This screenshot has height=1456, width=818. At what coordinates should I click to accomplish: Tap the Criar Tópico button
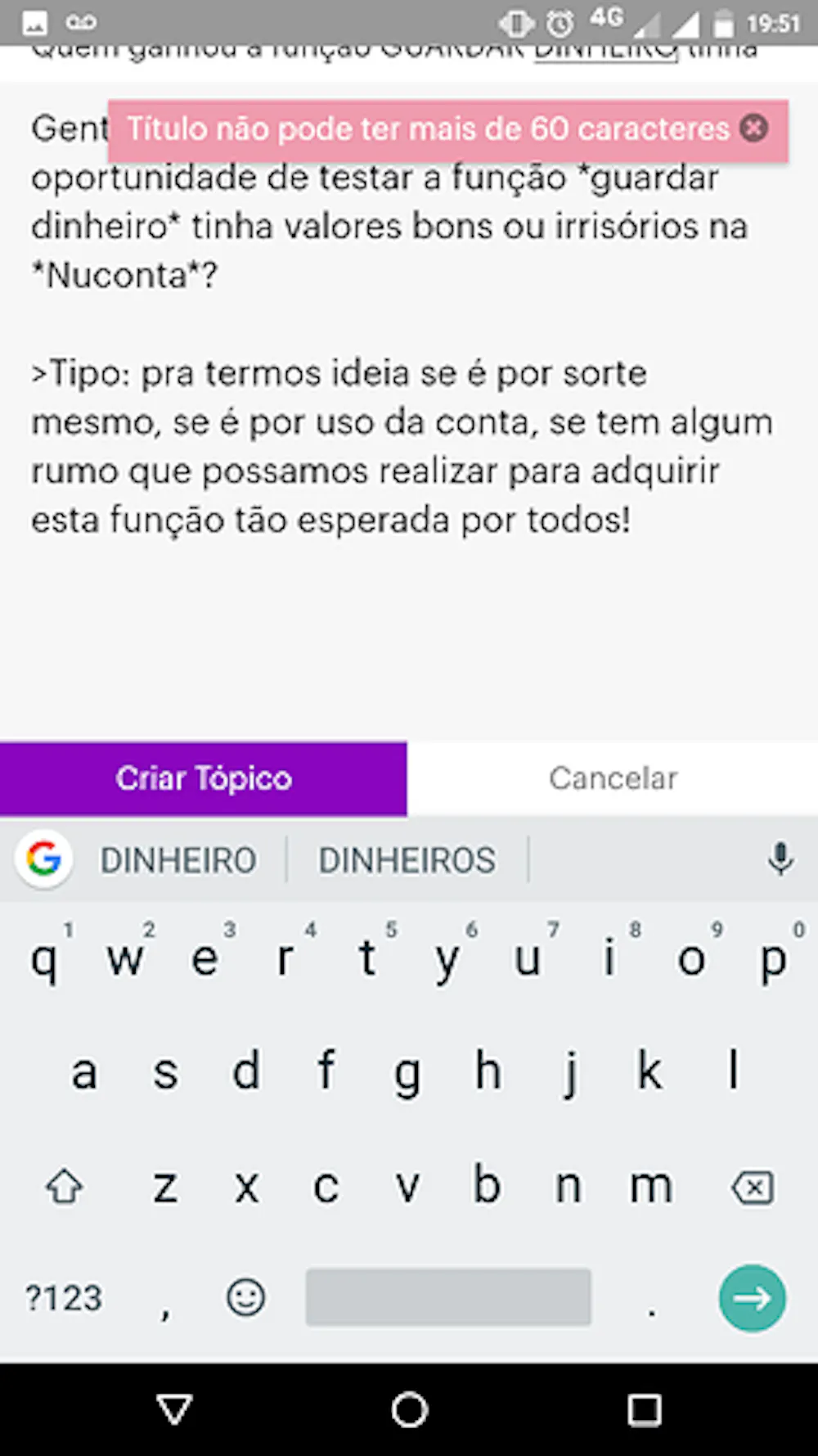point(204,778)
